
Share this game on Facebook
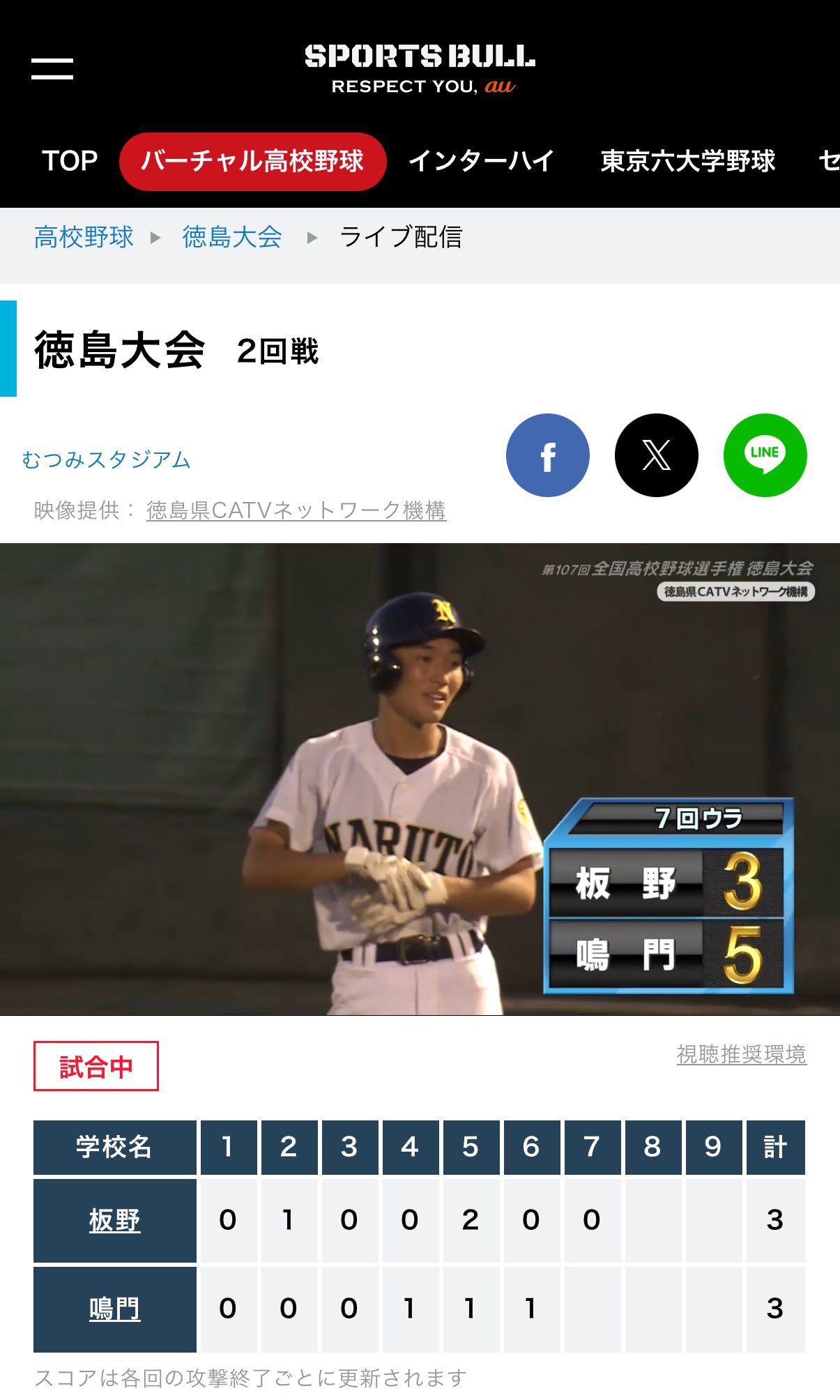[x=548, y=455]
